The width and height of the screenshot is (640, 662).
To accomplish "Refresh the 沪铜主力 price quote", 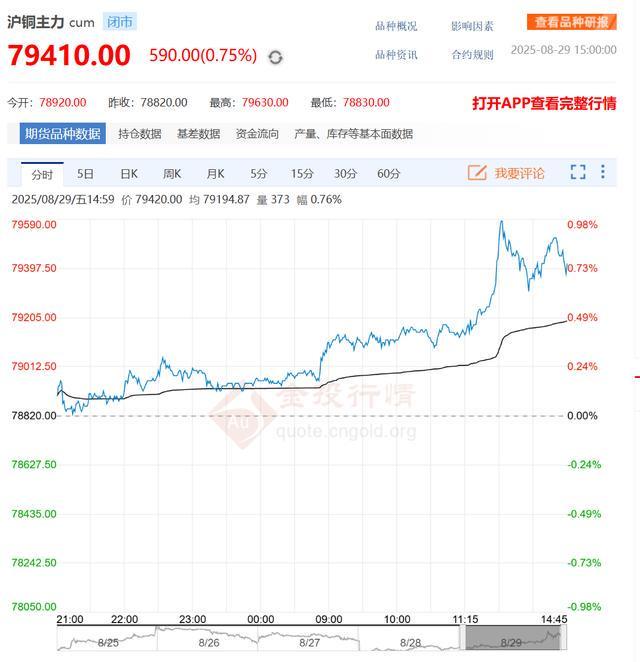I will pos(275,57).
